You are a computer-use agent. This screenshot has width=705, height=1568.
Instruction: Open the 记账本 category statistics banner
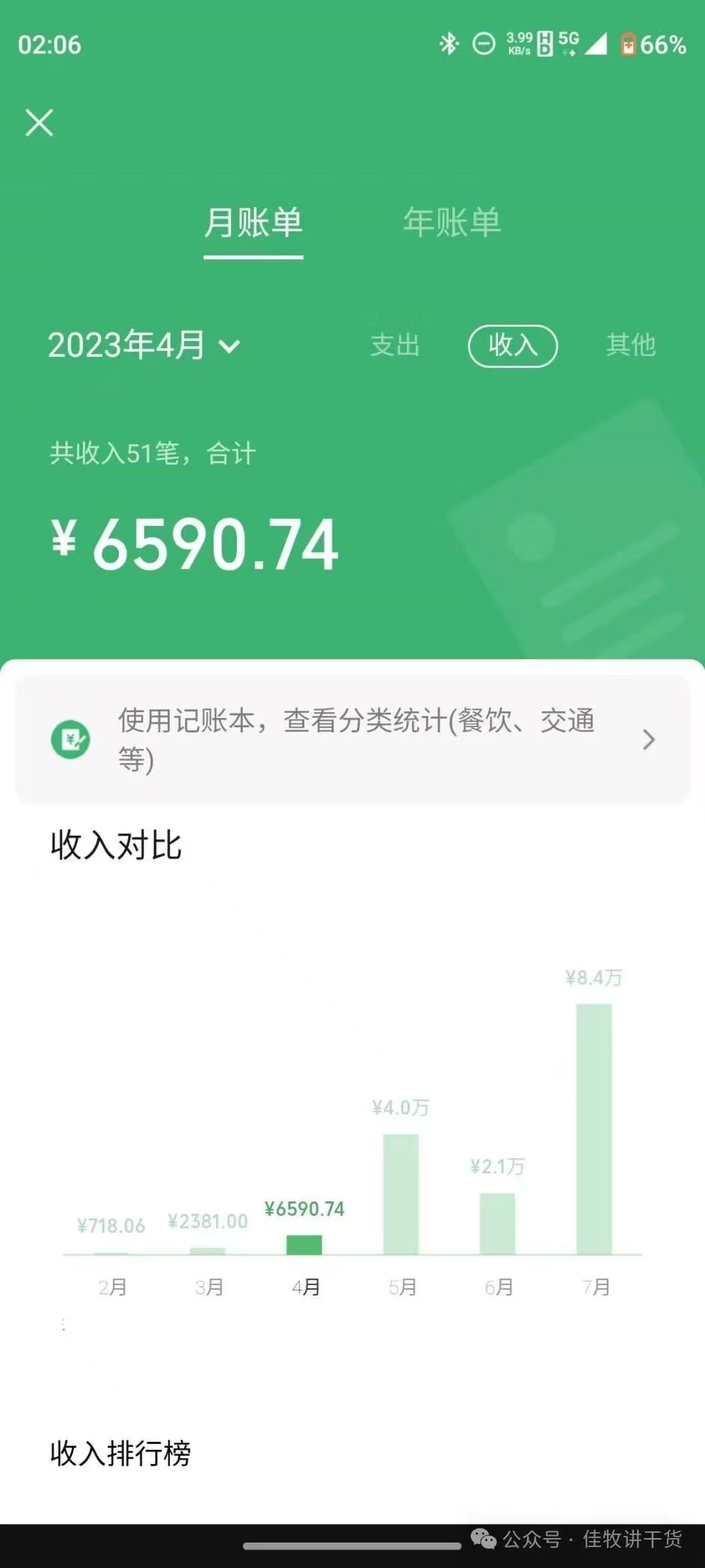coord(352,739)
